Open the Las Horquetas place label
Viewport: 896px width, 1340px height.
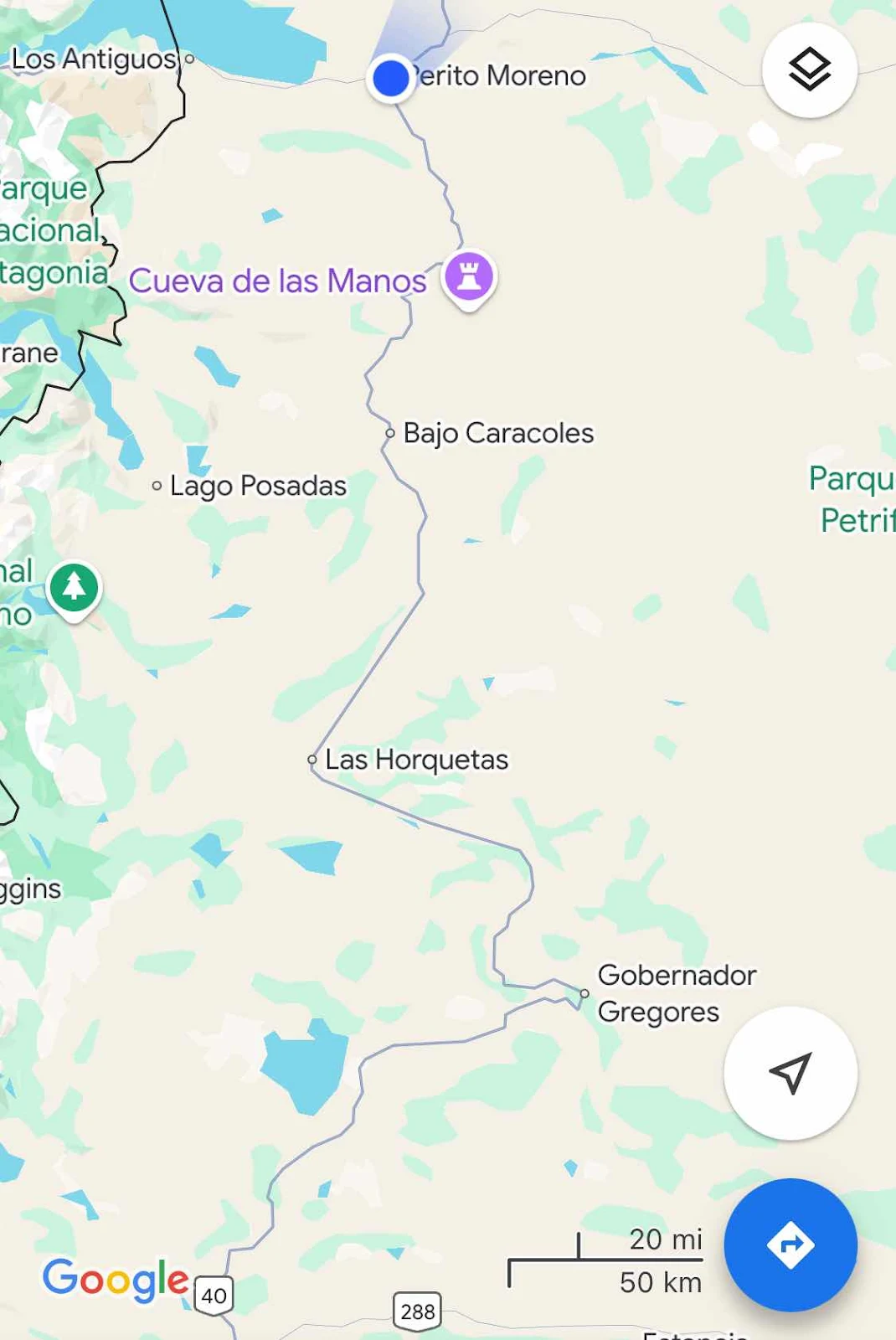click(416, 760)
